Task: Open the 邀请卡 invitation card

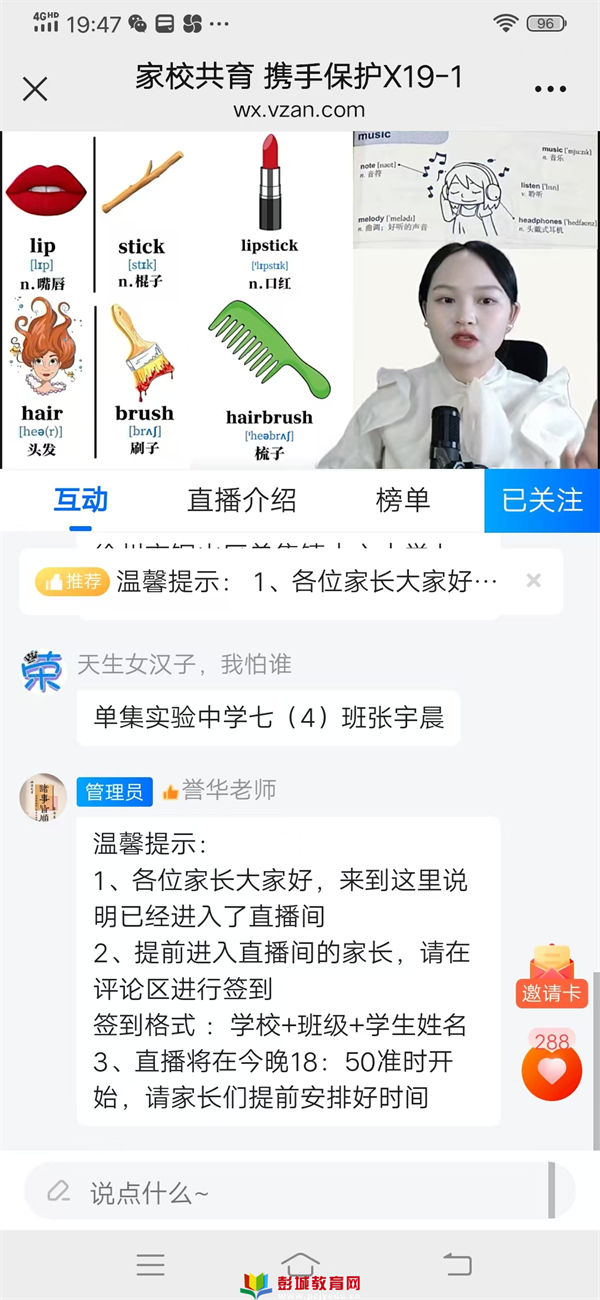Action: [x=551, y=976]
